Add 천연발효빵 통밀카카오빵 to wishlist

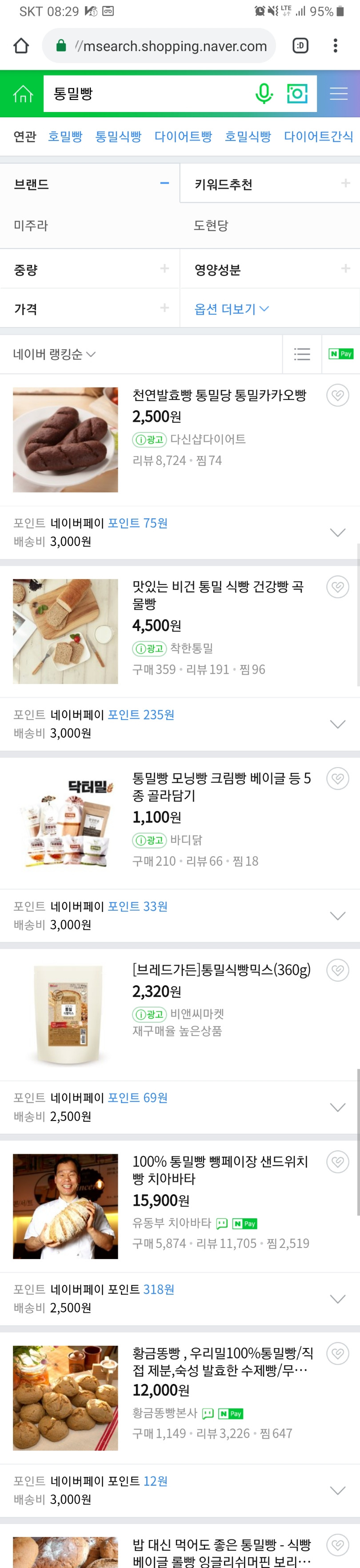point(337,396)
